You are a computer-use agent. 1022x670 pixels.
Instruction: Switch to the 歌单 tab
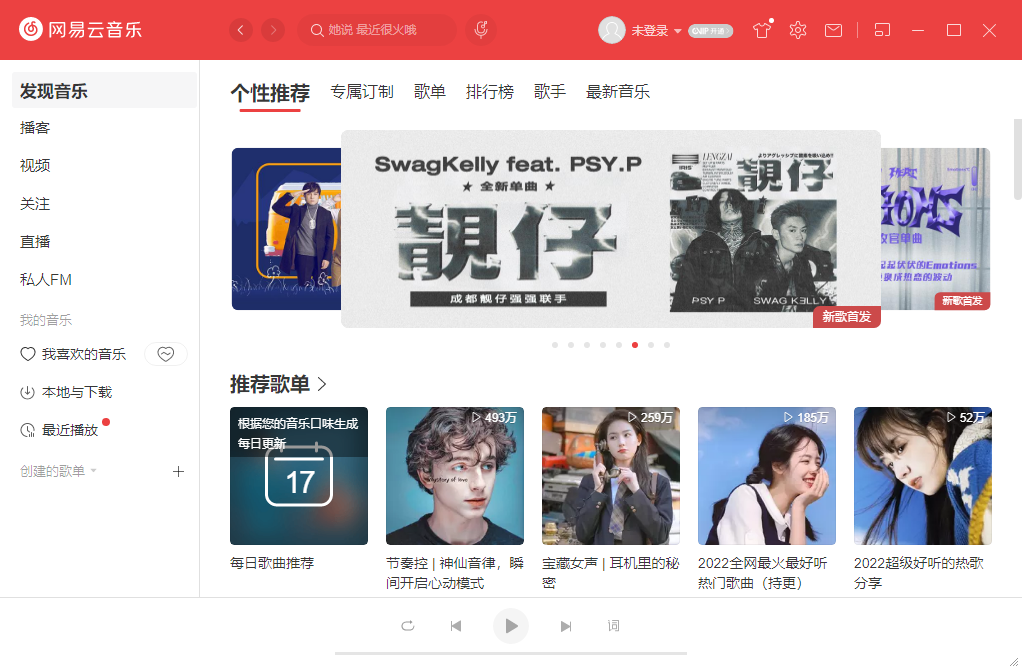pyautogui.click(x=430, y=92)
